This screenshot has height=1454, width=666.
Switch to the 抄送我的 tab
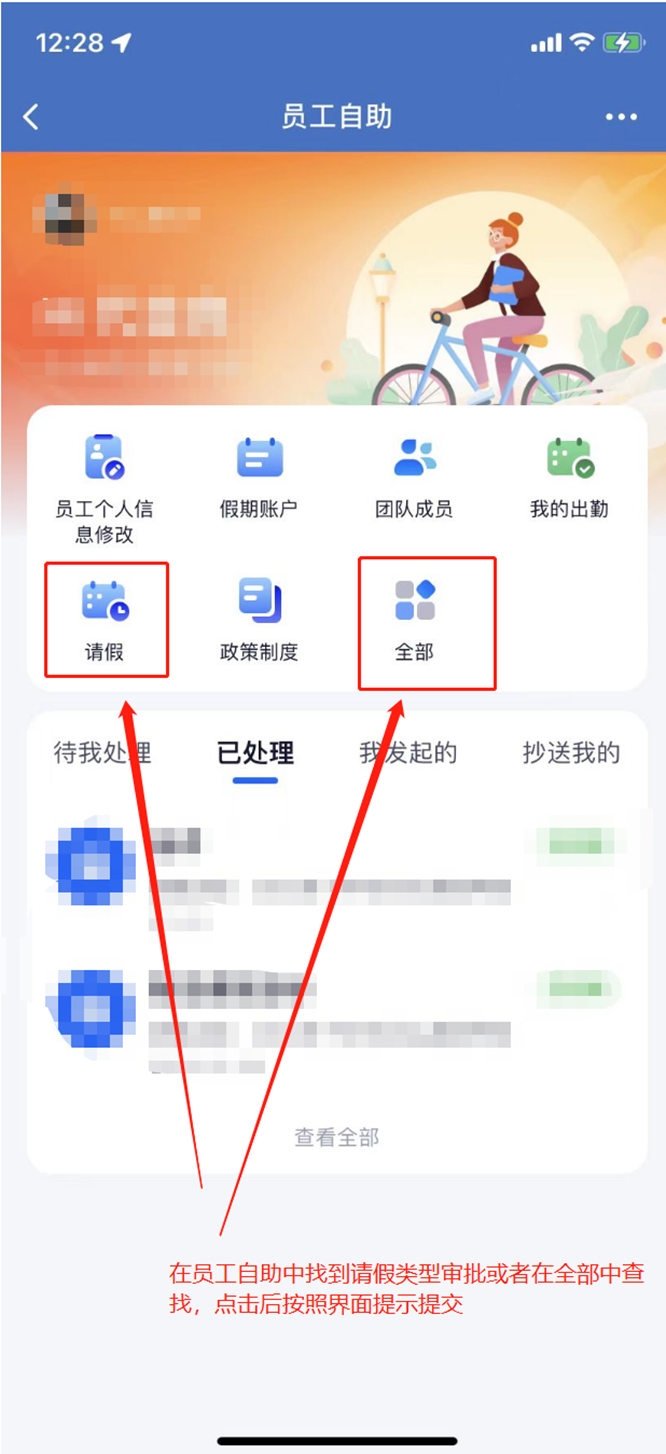571,753
